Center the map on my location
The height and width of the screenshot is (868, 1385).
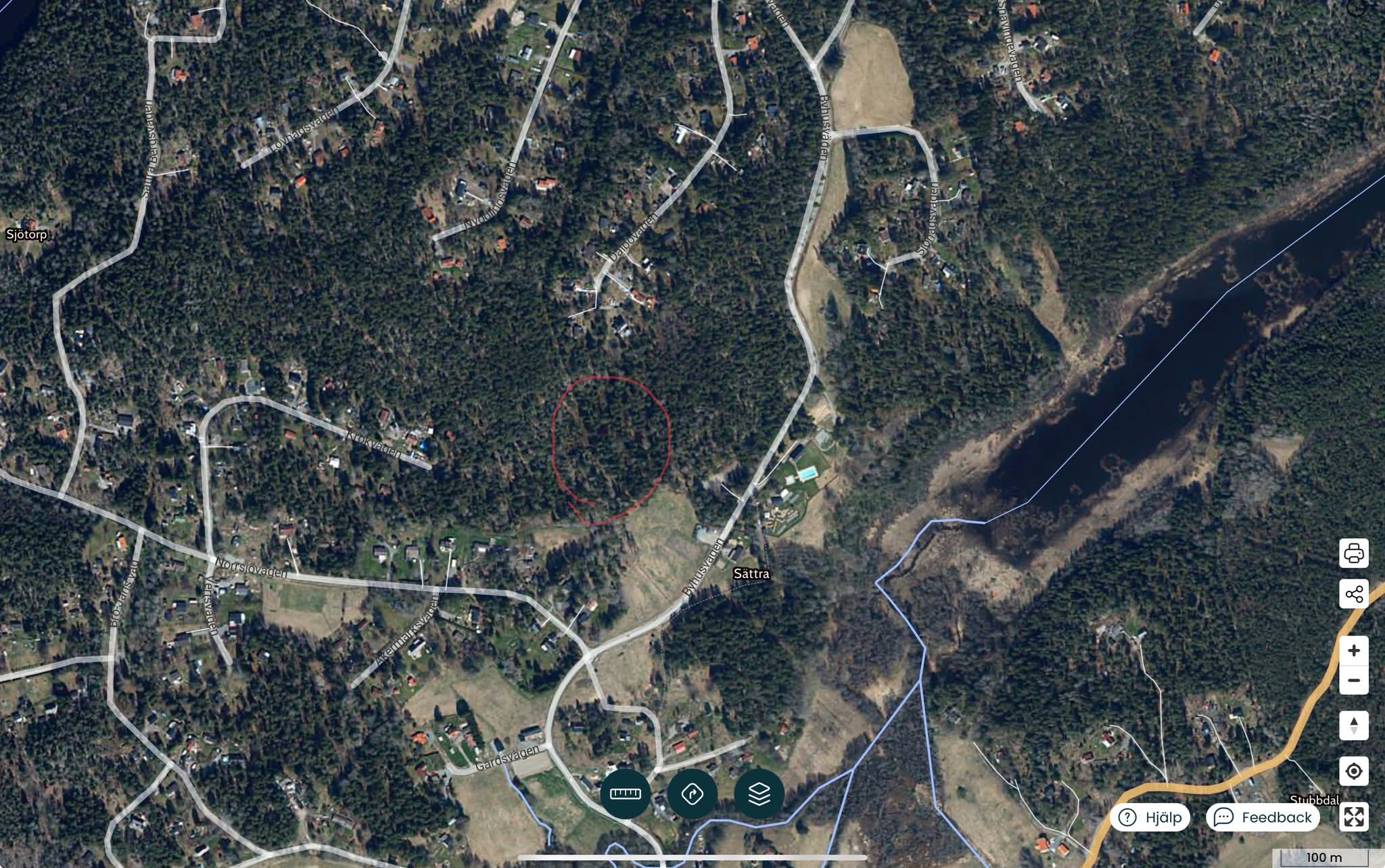point(1354,771)
